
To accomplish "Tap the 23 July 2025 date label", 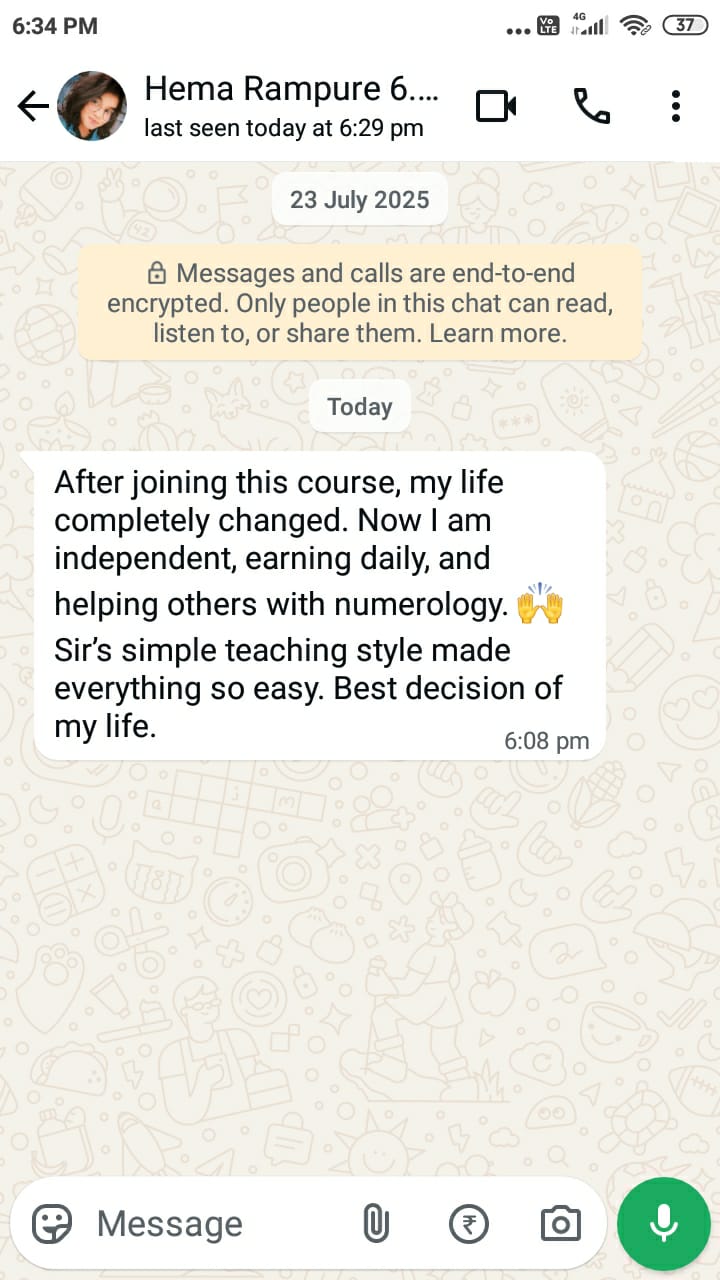I will click(360, 199).
